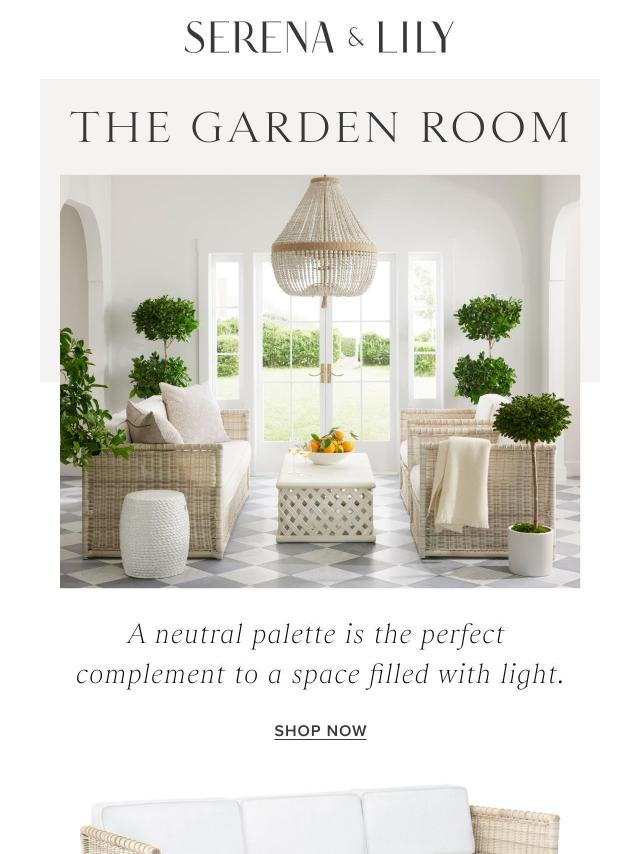Tap the SHOP NOW link
The height and width of the screenshot is (854, 640).
[x=320, y=731]
